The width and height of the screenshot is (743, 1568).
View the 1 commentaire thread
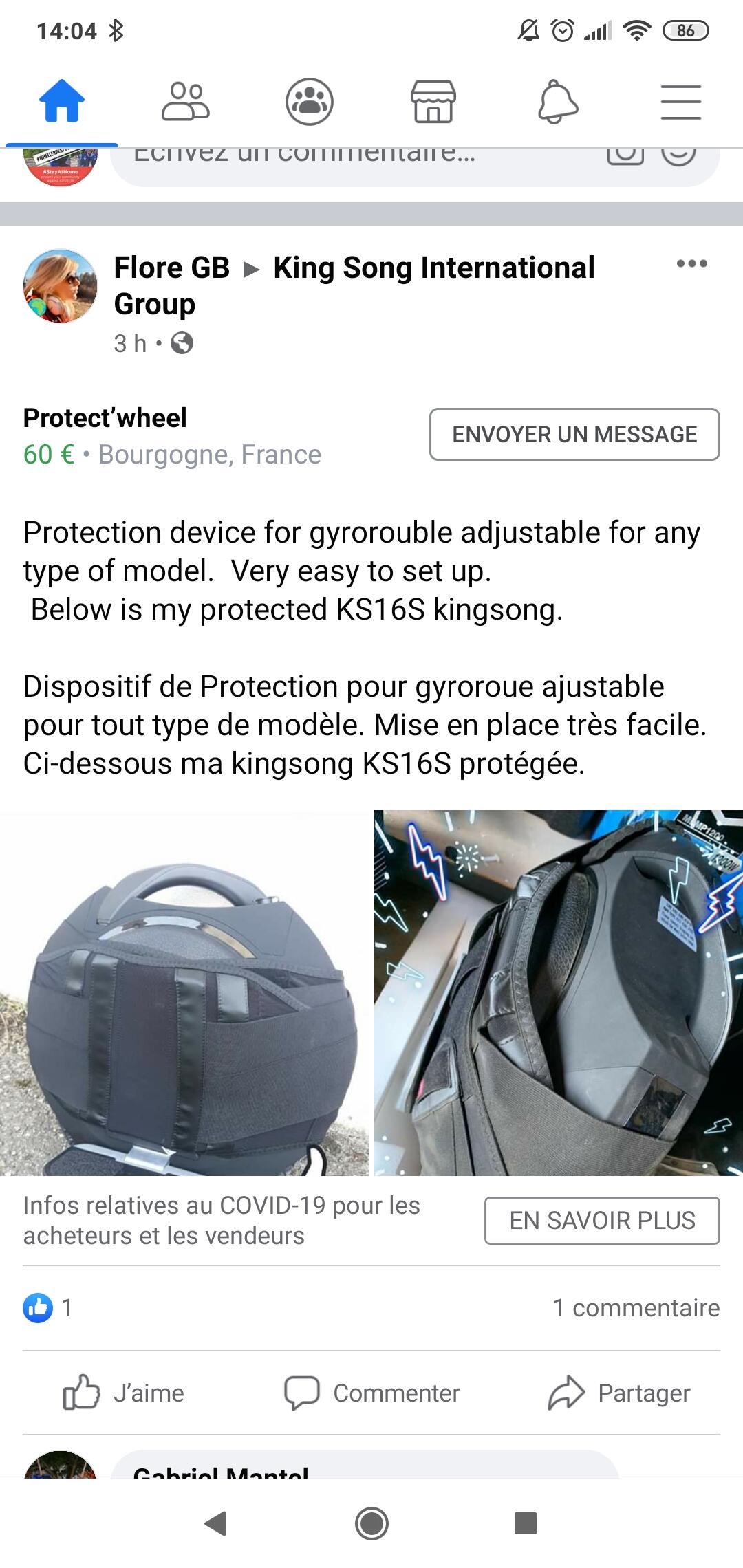point(636,1307)
